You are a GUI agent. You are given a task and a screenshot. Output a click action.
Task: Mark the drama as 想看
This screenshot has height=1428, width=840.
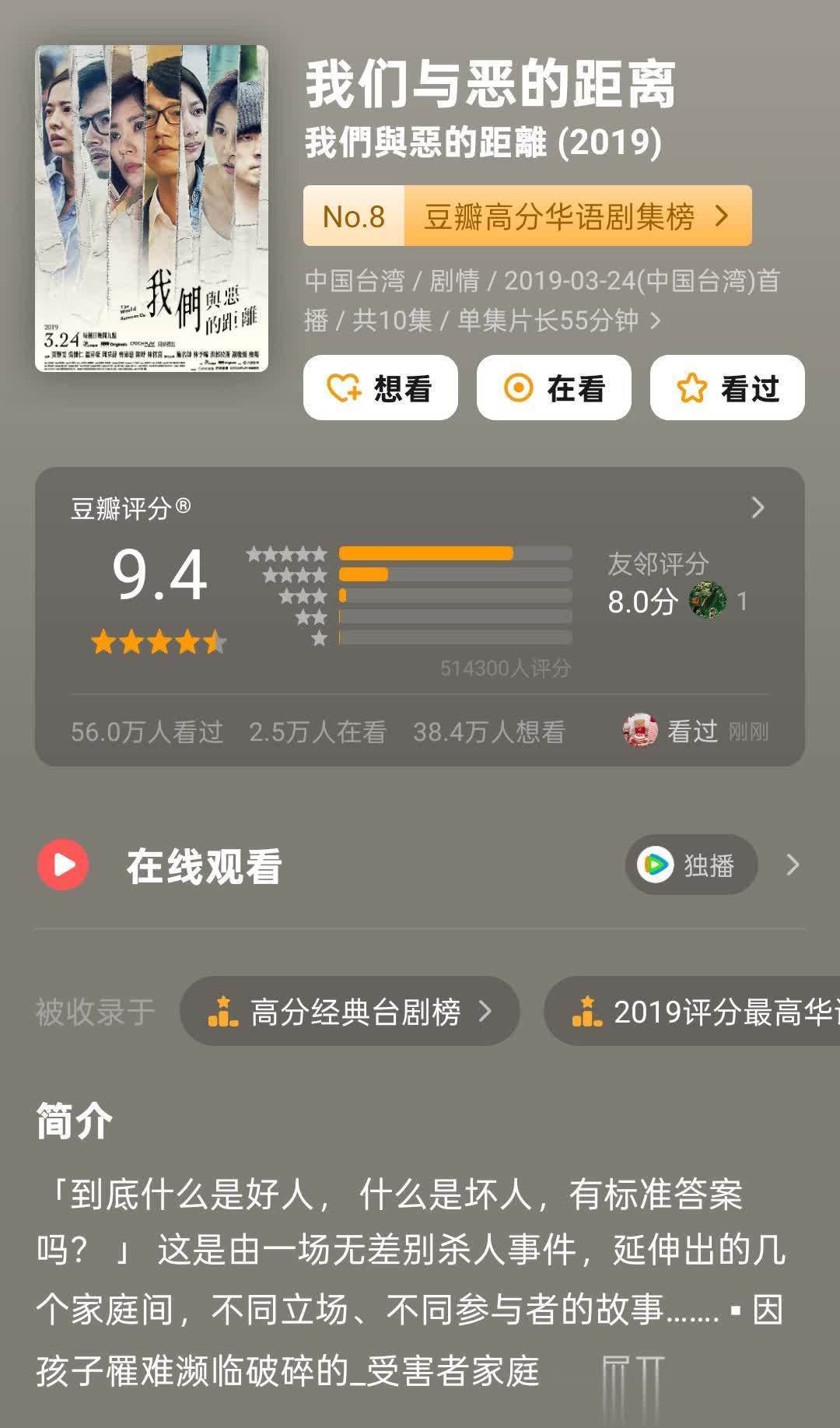pyautogui.click(x=380, y=388)
